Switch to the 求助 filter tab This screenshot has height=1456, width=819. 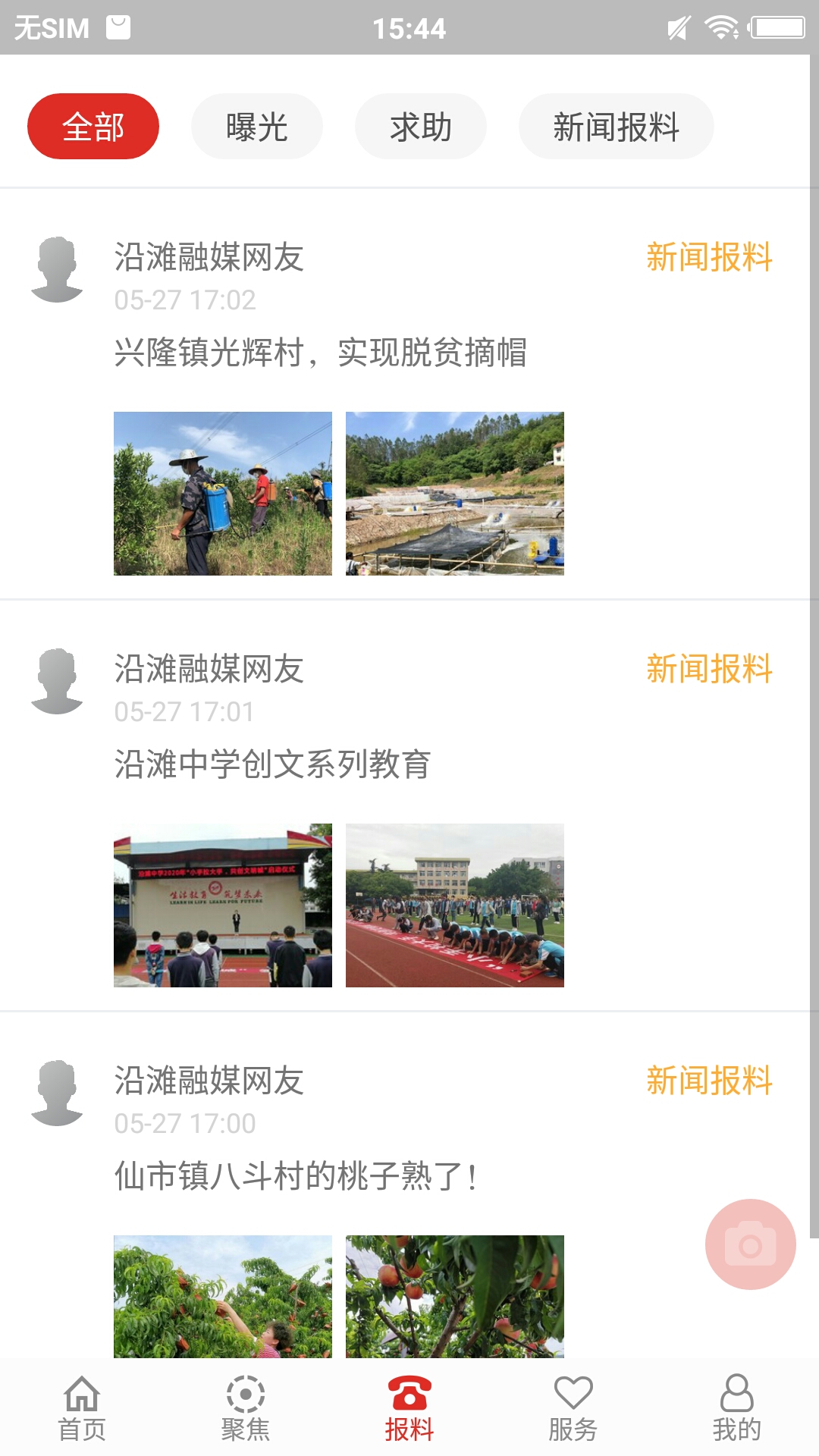coord(420,126)
